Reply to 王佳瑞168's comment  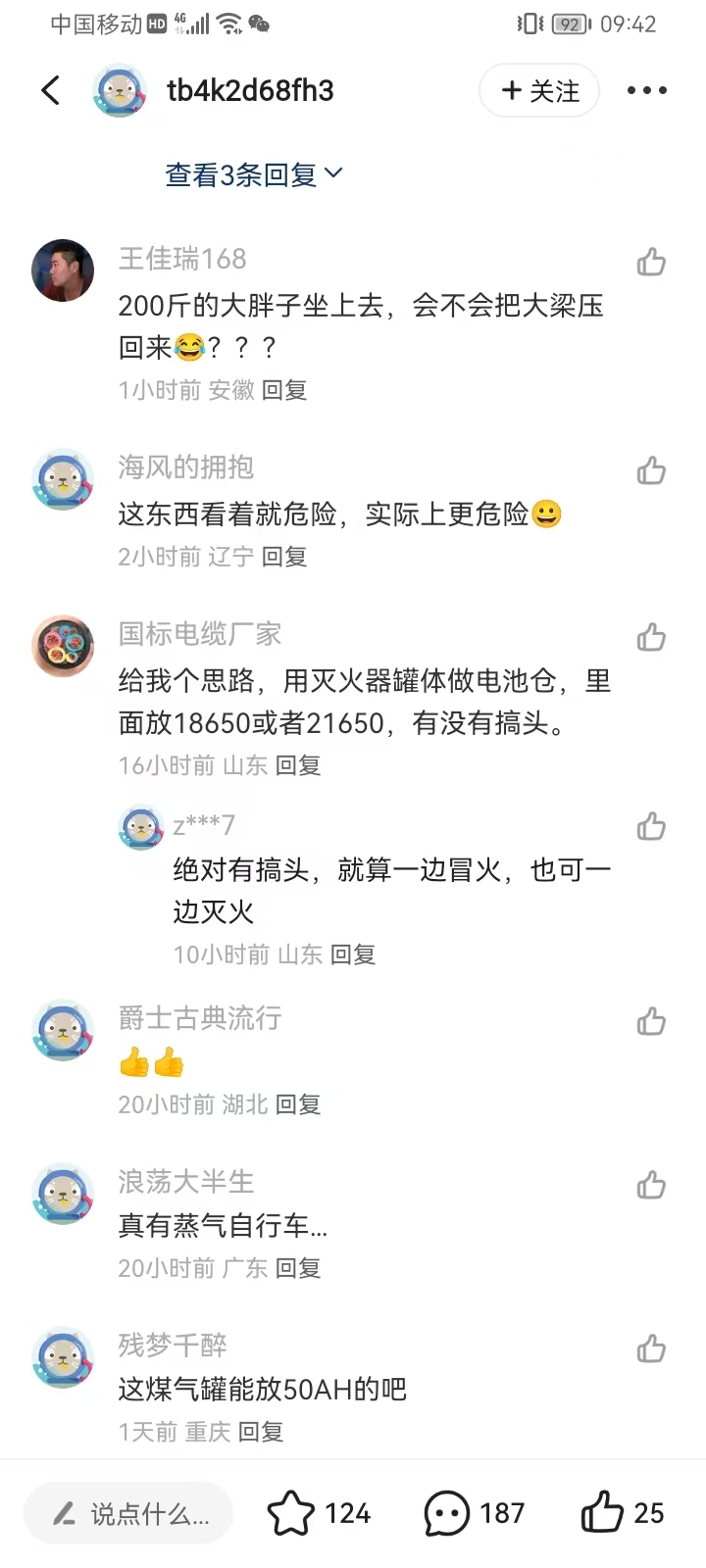click(284, 390)
